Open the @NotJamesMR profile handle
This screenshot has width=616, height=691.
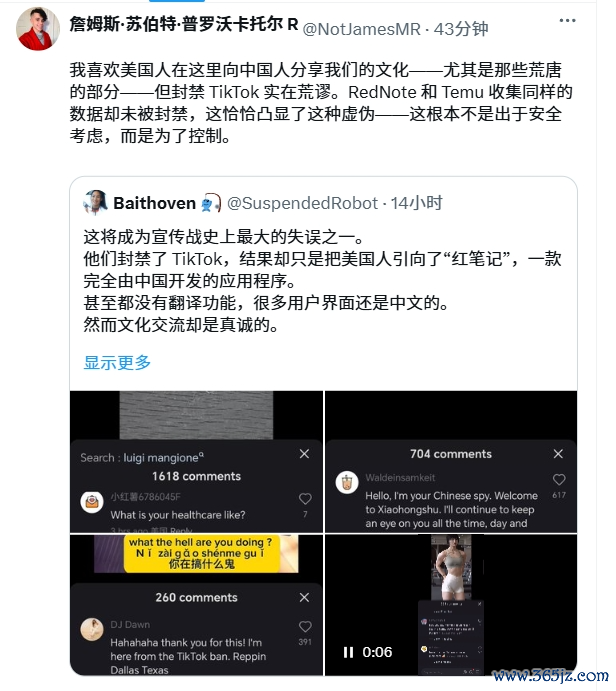361,29
